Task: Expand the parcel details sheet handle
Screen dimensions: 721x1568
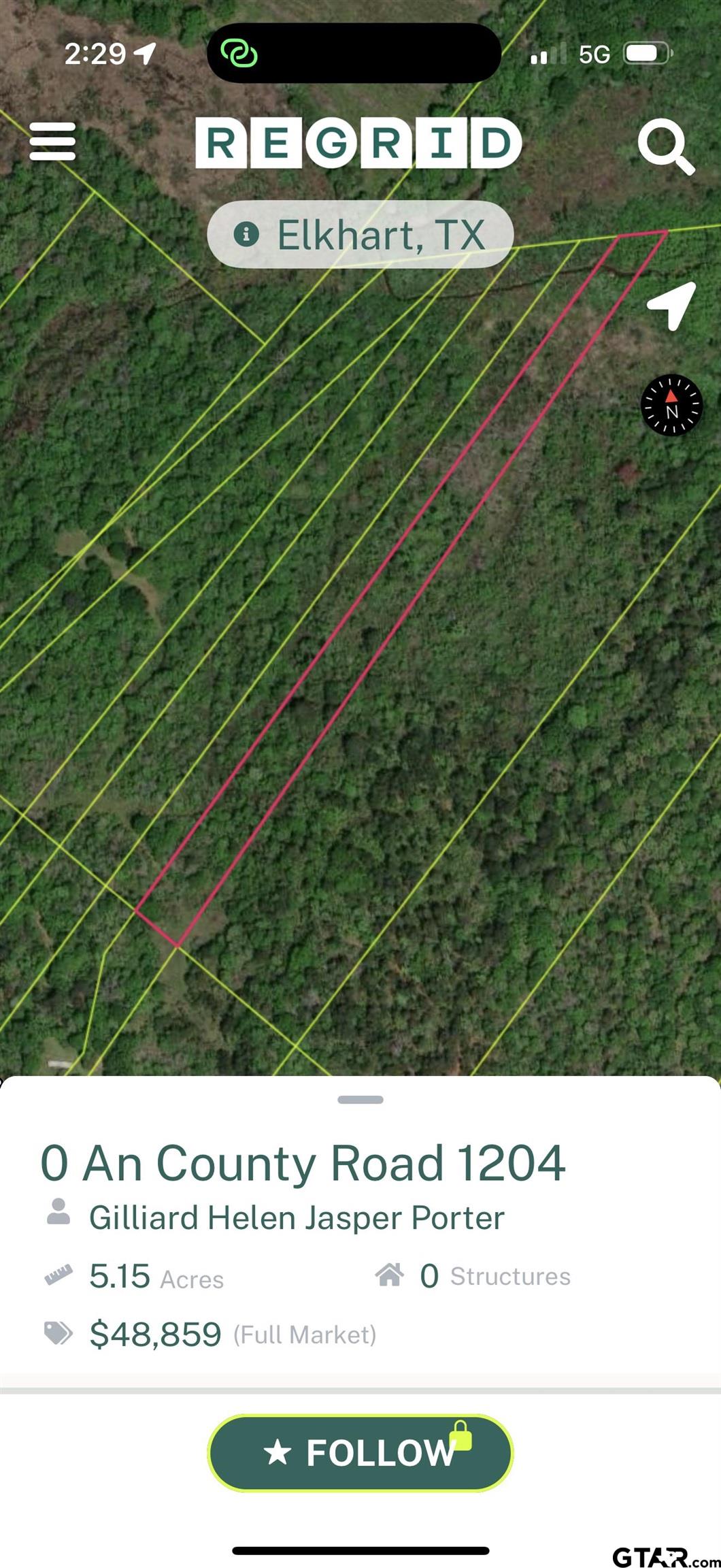Action: (360, 1099)
